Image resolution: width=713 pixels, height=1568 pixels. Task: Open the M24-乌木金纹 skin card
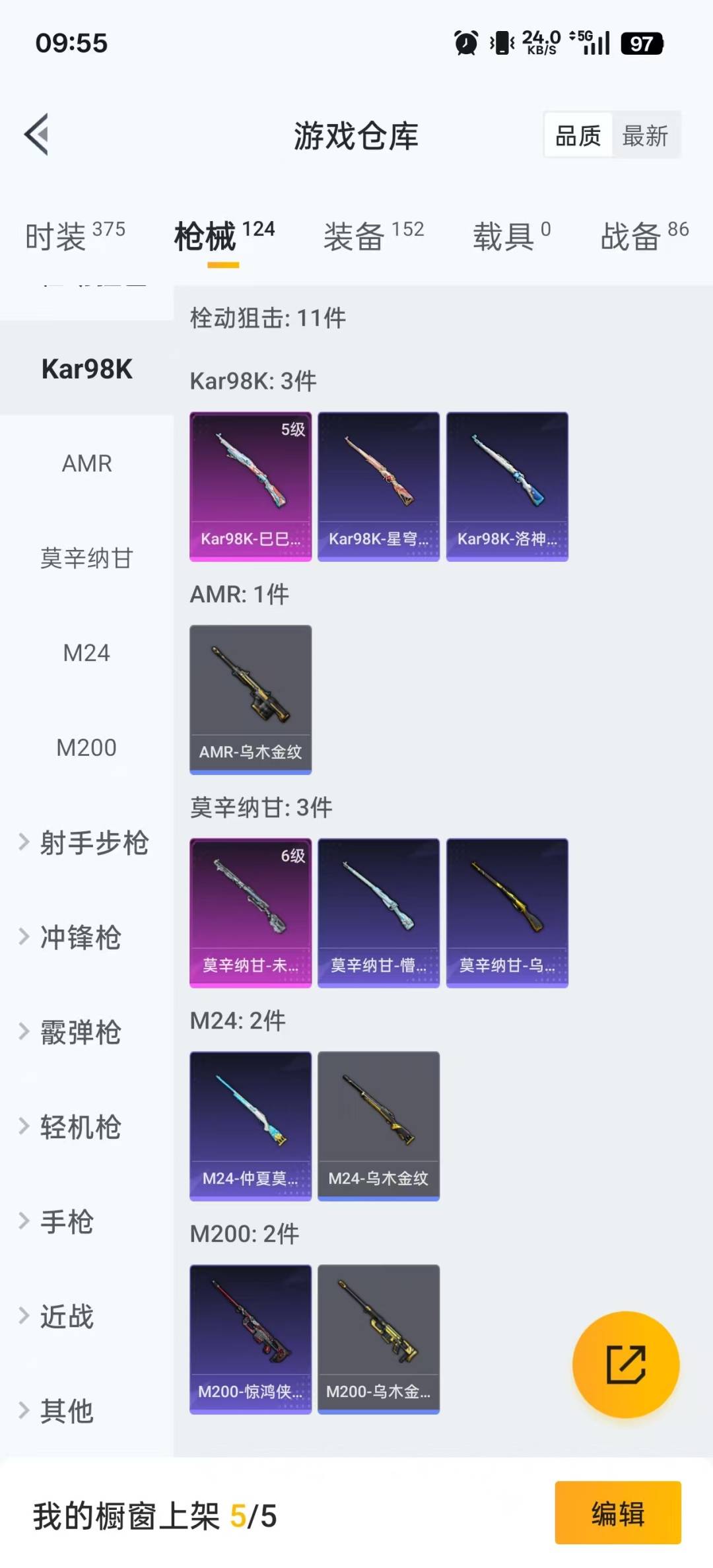378,1126
